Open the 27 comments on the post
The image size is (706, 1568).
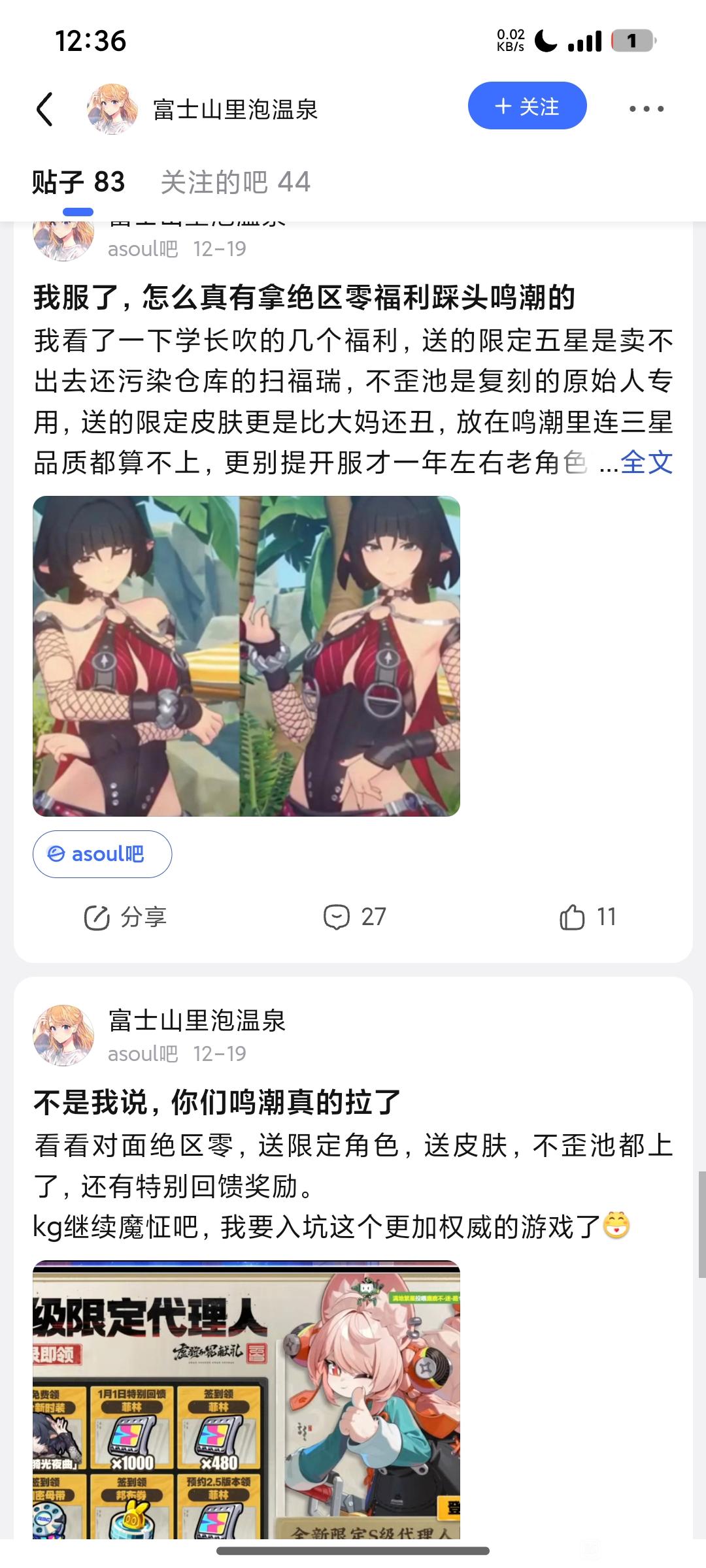coord(355,917)
